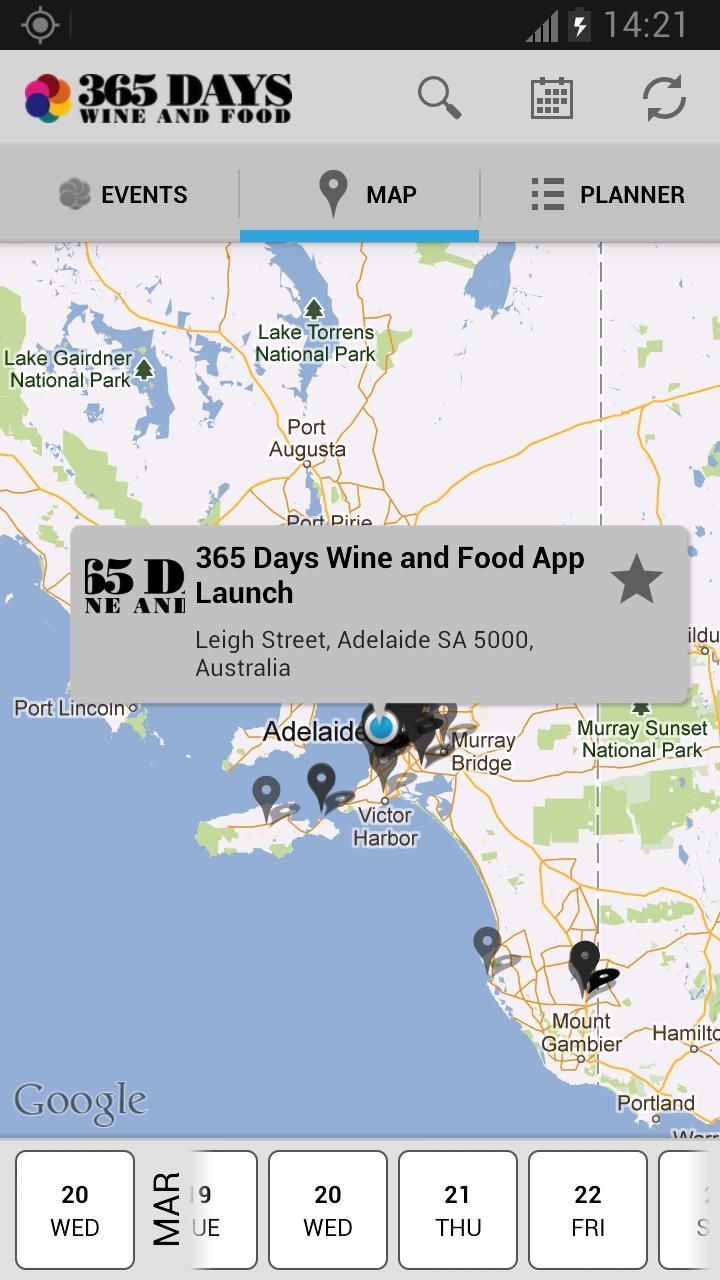This screenshot has width=720, height=1280.
Task: Tap the location crosshair in the status bar
Action: [38, 24]
